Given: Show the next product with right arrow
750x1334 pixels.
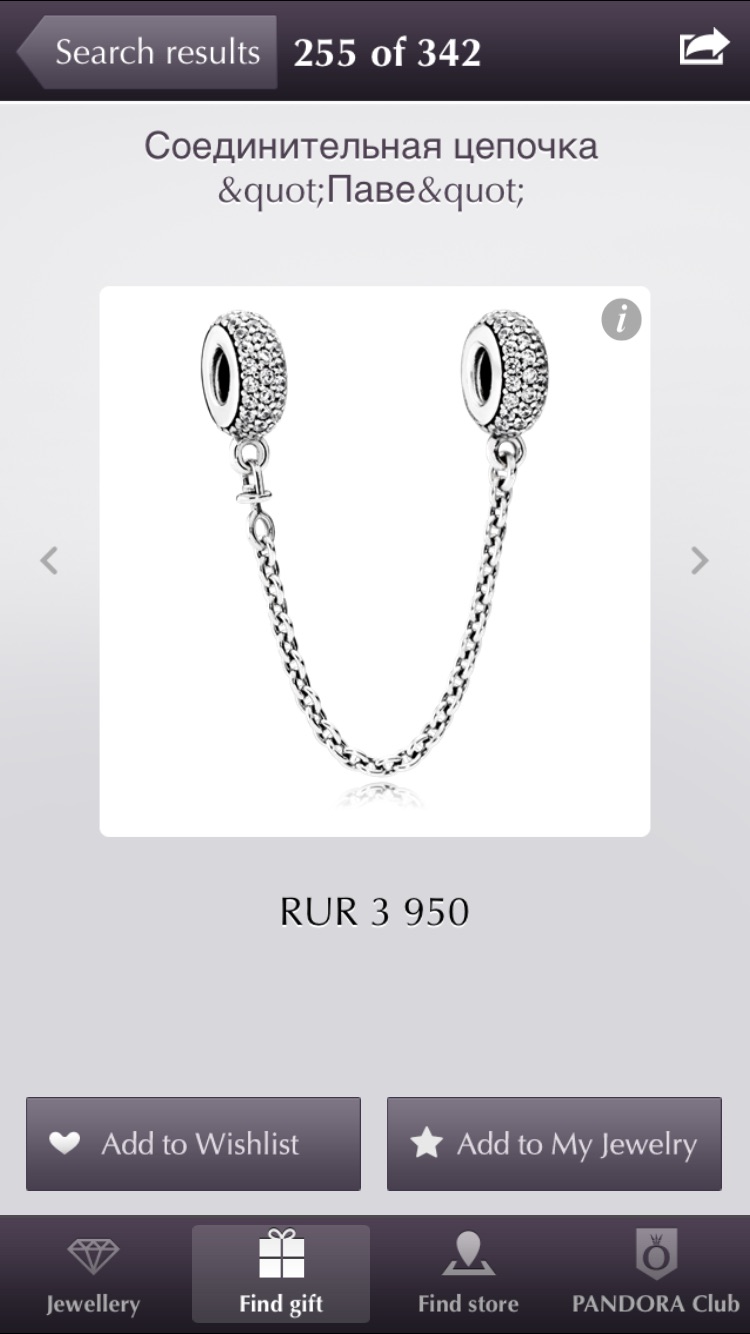Looking at the screenshot, I should pos(700,560).
